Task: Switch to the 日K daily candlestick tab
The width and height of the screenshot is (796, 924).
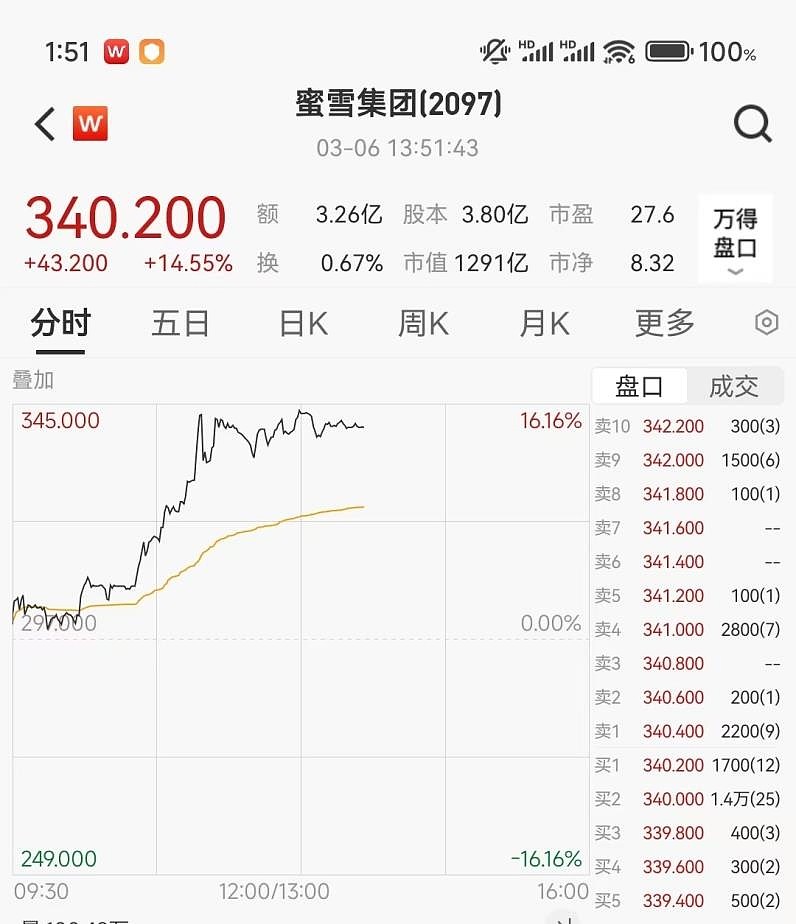Action: pyautogui.click(x=302, y=322)
